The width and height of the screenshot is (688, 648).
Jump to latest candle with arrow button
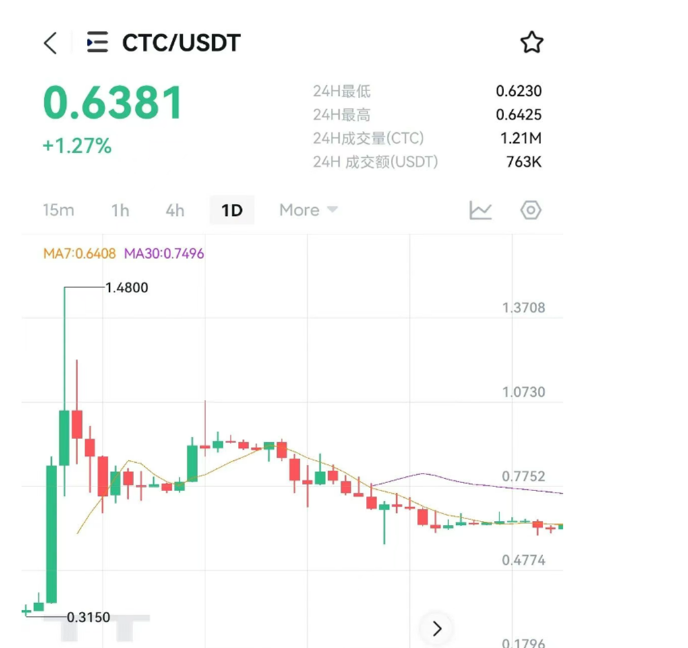pos(437,628)
